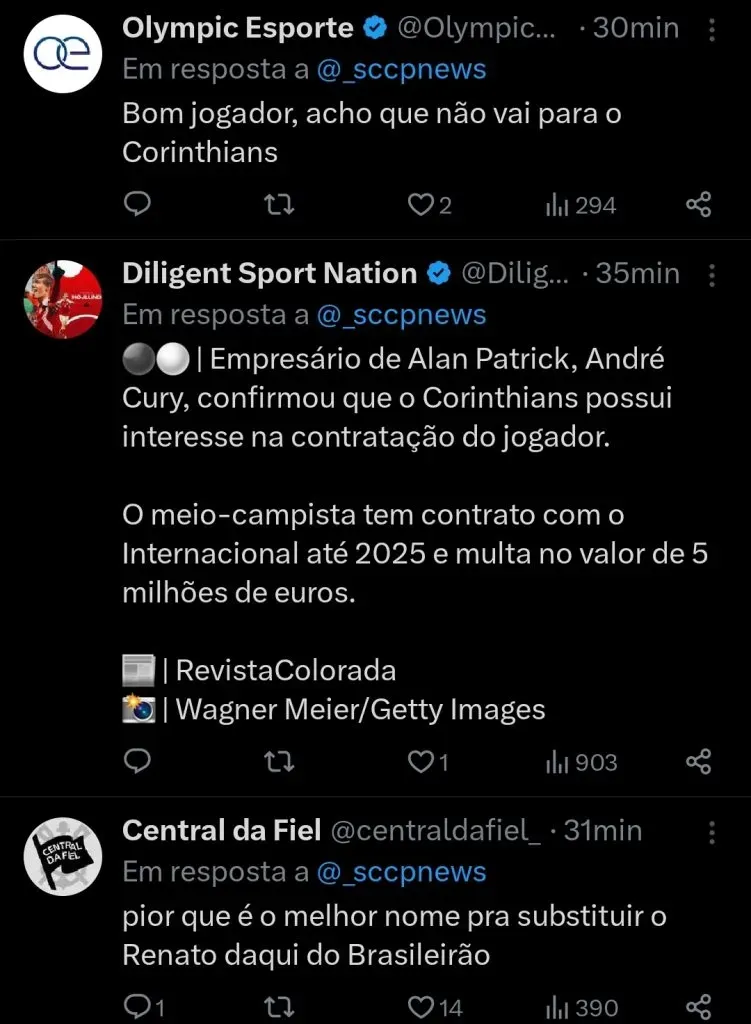Share Diligent Sport Nation's tweet
Screen dimensions: 751x1024
point(698,762)
